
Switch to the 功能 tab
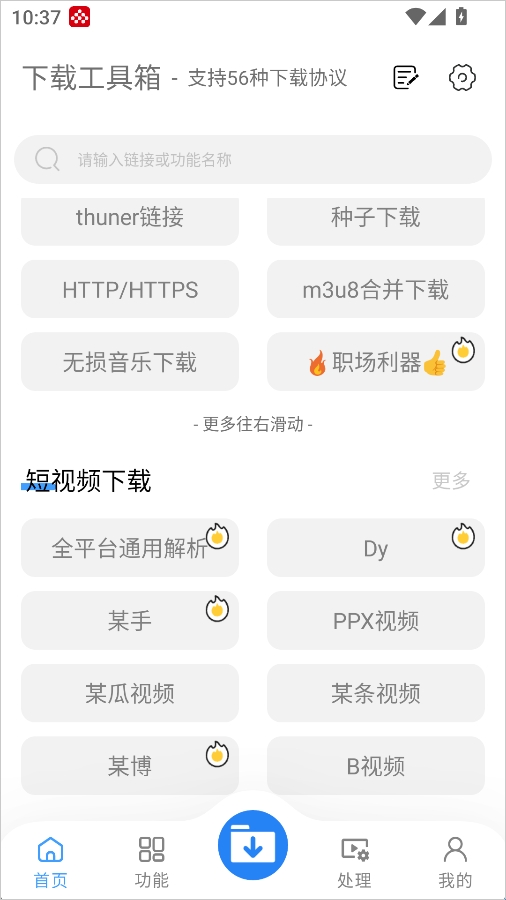click(x=151, y=862)
